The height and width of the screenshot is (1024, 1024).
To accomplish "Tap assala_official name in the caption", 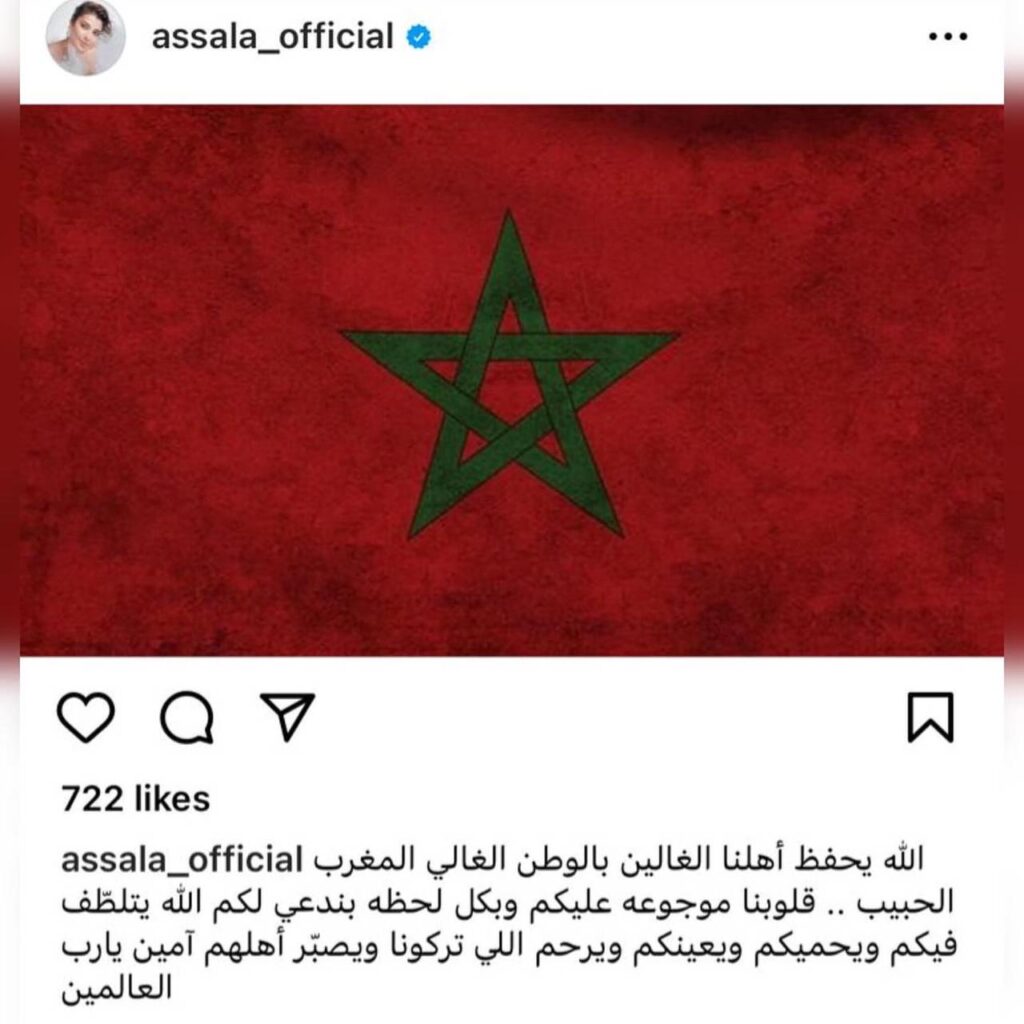I will (x=181, y=859).
